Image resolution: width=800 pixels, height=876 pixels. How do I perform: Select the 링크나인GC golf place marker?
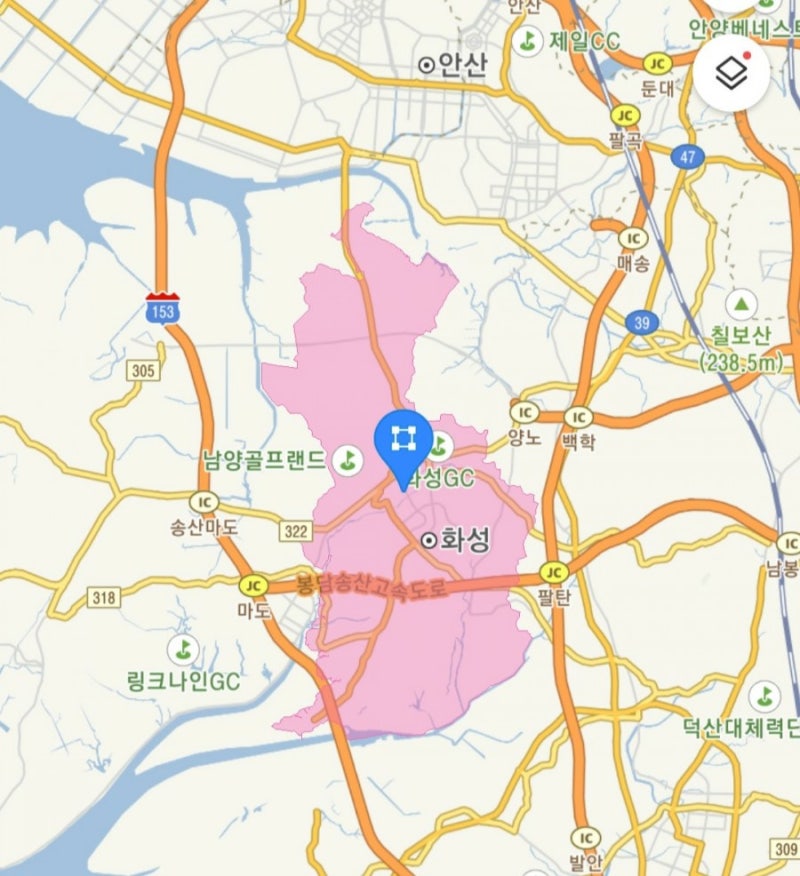point(183,648)
